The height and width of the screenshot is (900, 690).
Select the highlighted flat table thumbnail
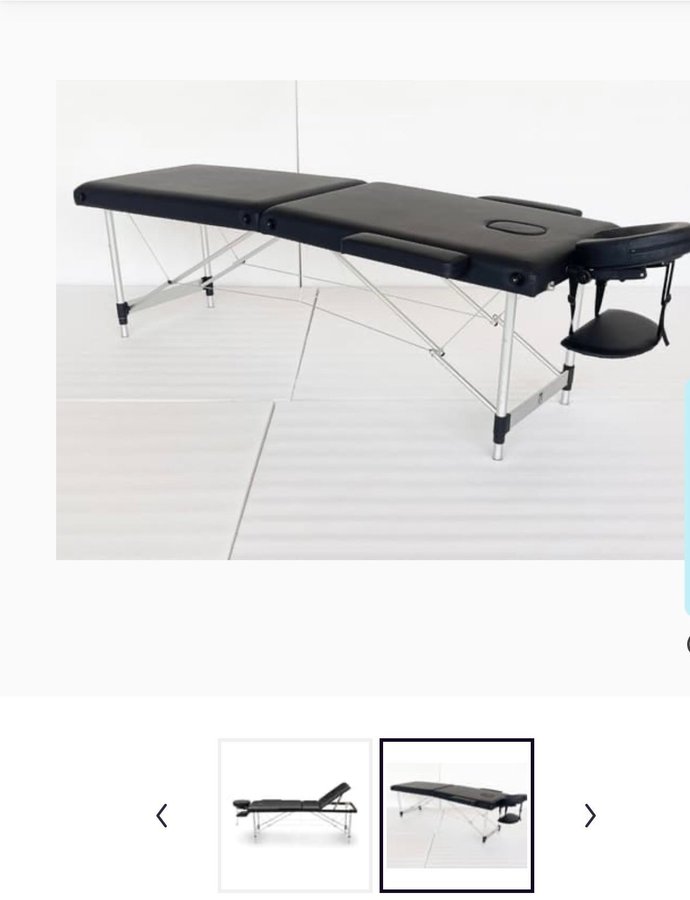click(457, 815)
